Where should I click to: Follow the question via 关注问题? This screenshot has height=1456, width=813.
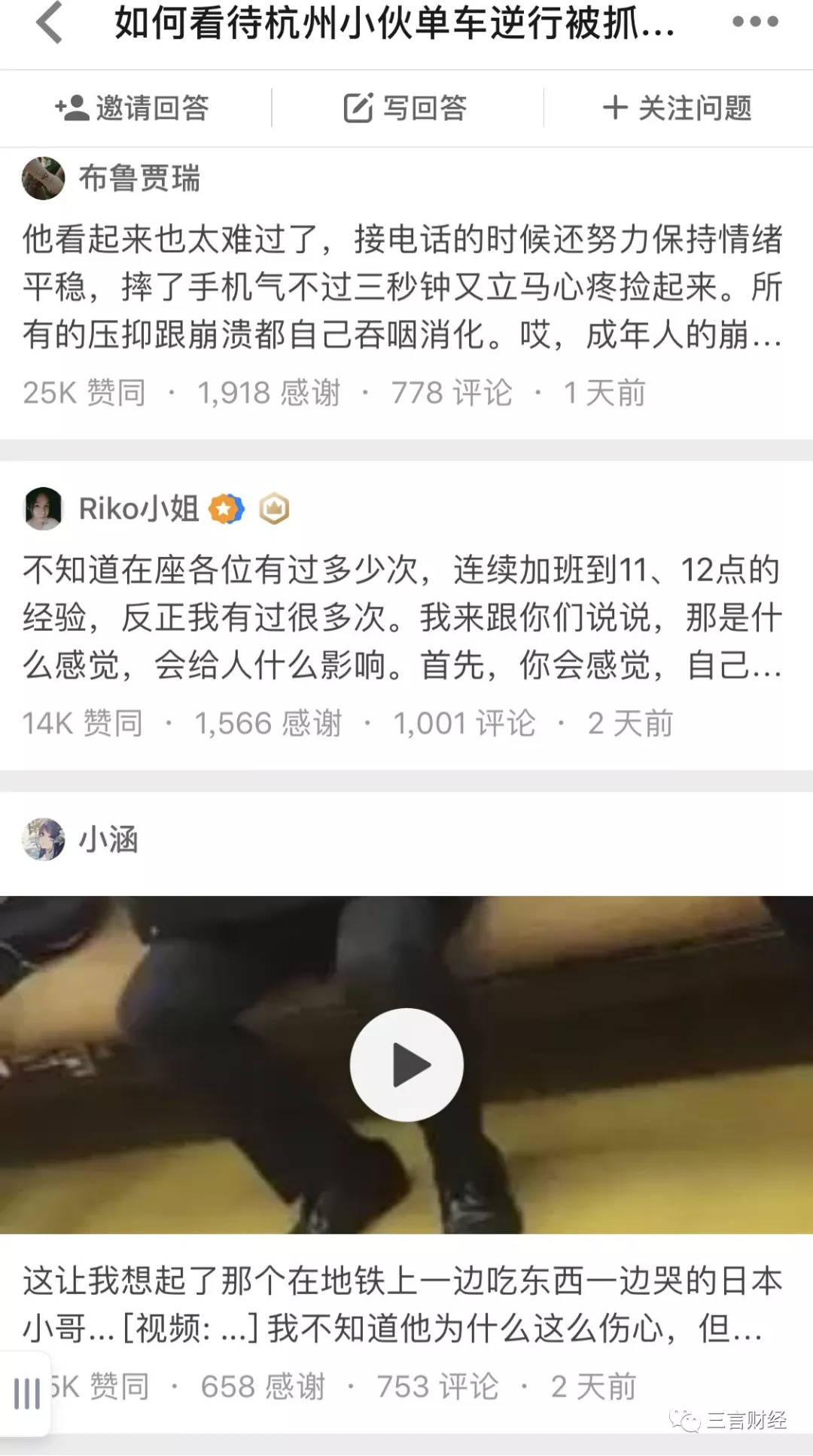pyautogui.click(x=677, y=108)
